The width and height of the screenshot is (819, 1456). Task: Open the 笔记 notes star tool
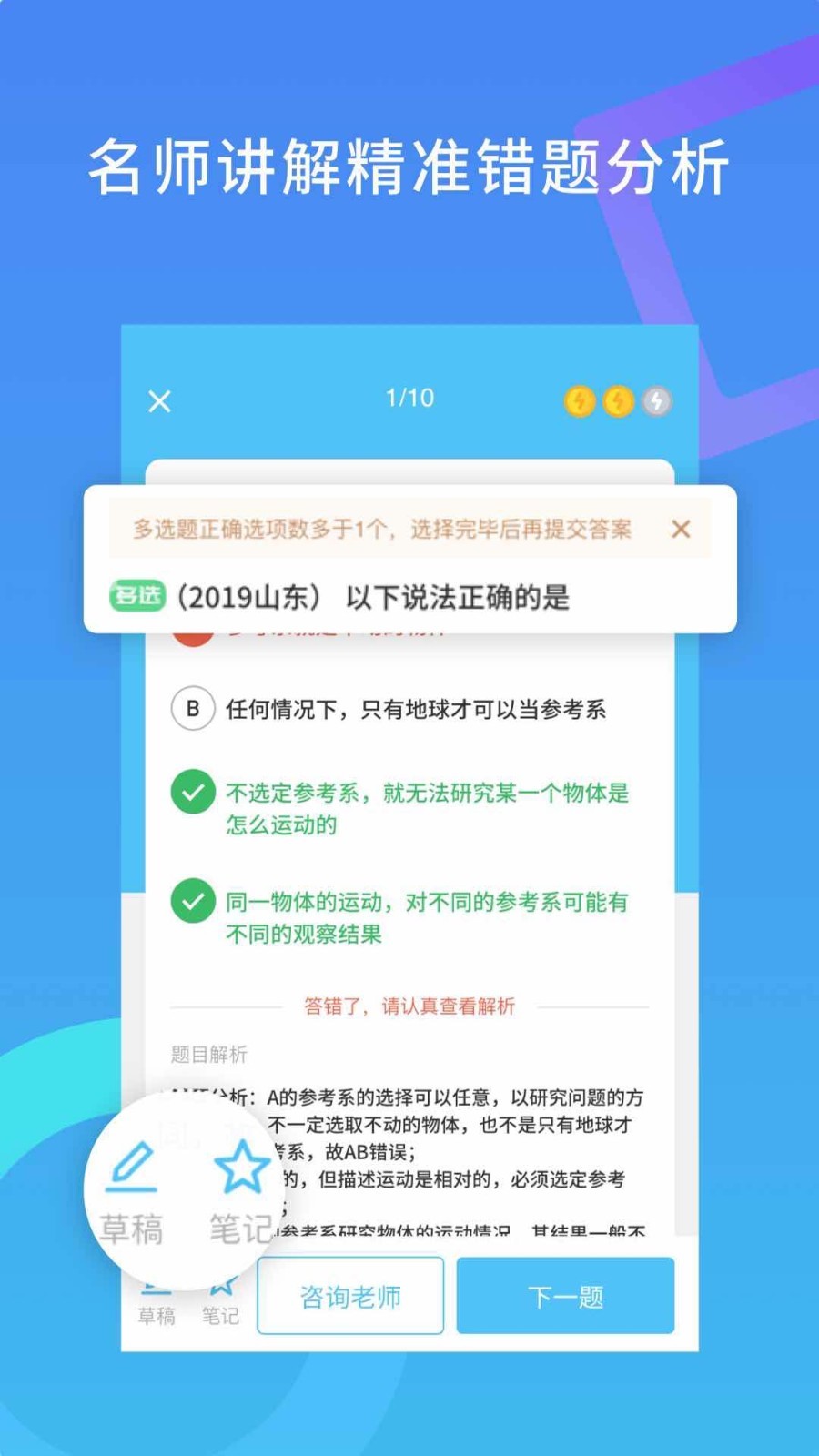coord(221,1301)
